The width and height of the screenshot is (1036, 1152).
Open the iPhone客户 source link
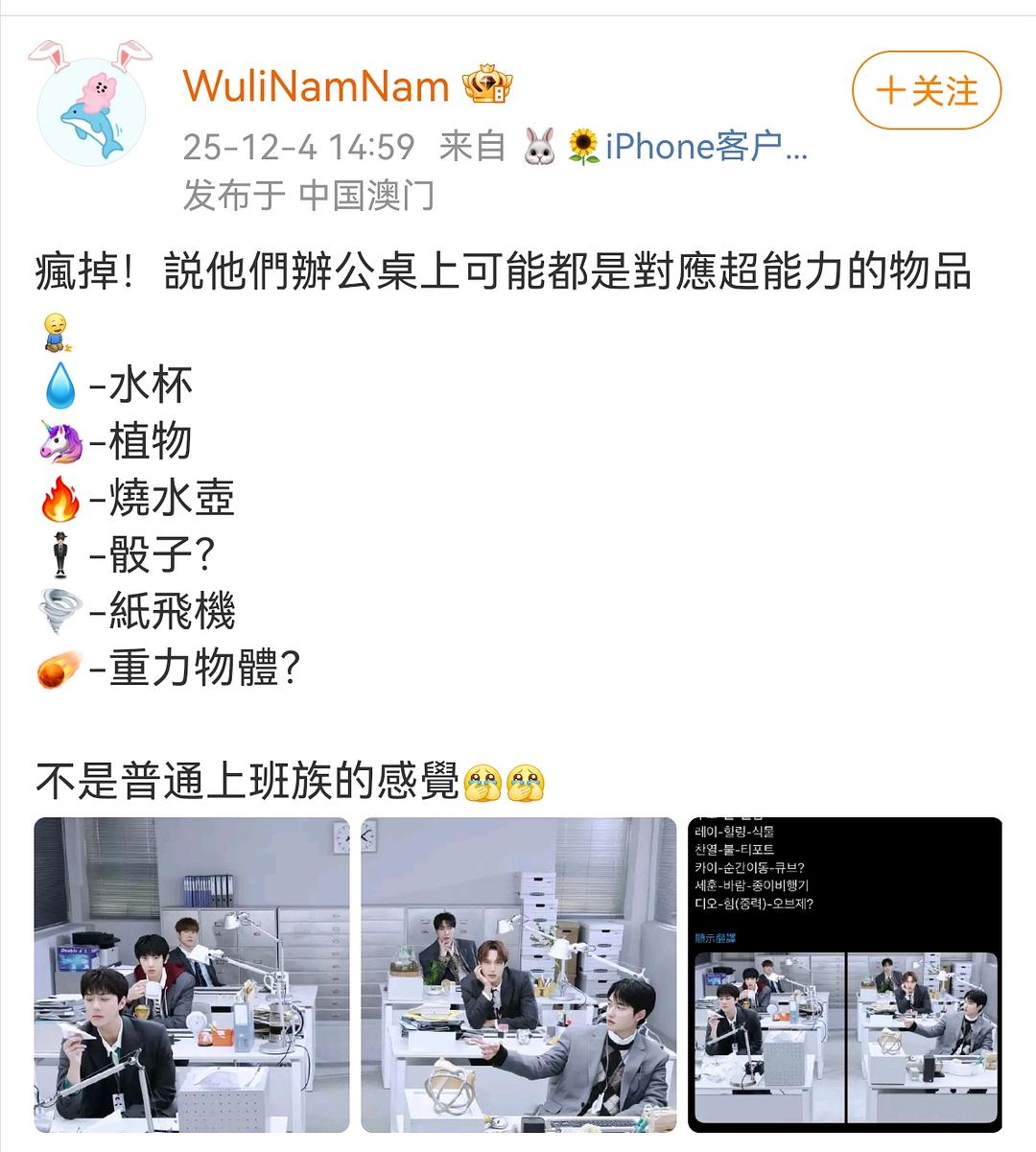click(x=705, y=147)
